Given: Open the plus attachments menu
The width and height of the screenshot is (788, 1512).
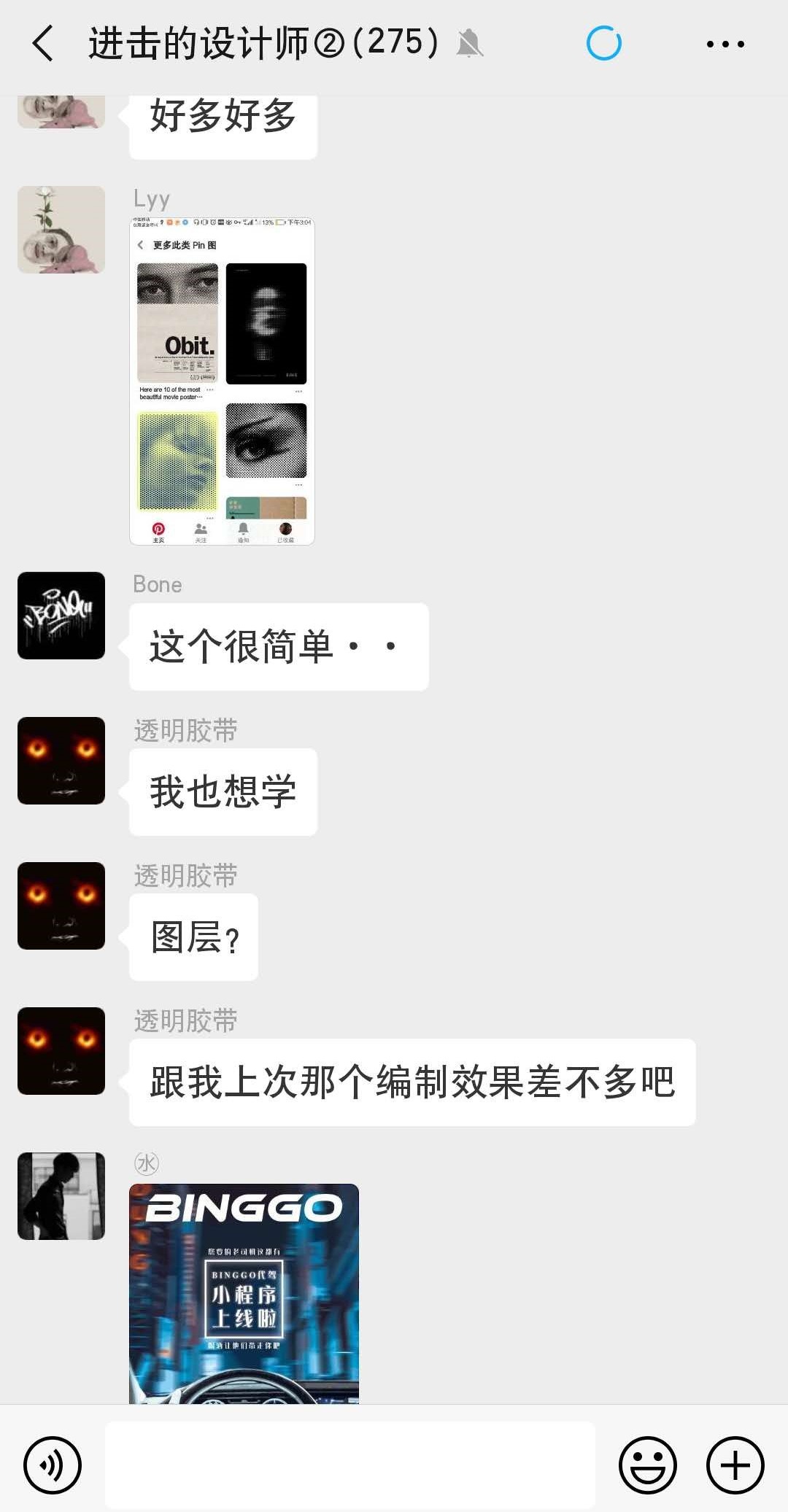Looking at the screenshot, I should click(x=735, y=1465).
